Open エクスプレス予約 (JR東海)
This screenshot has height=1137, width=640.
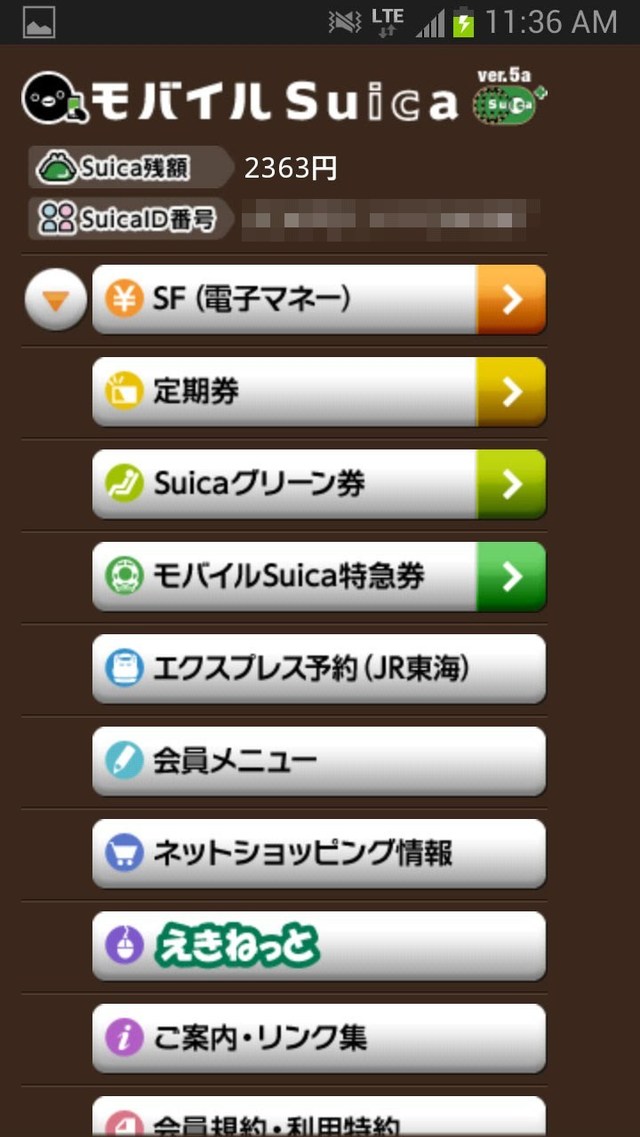click(318, 669)
